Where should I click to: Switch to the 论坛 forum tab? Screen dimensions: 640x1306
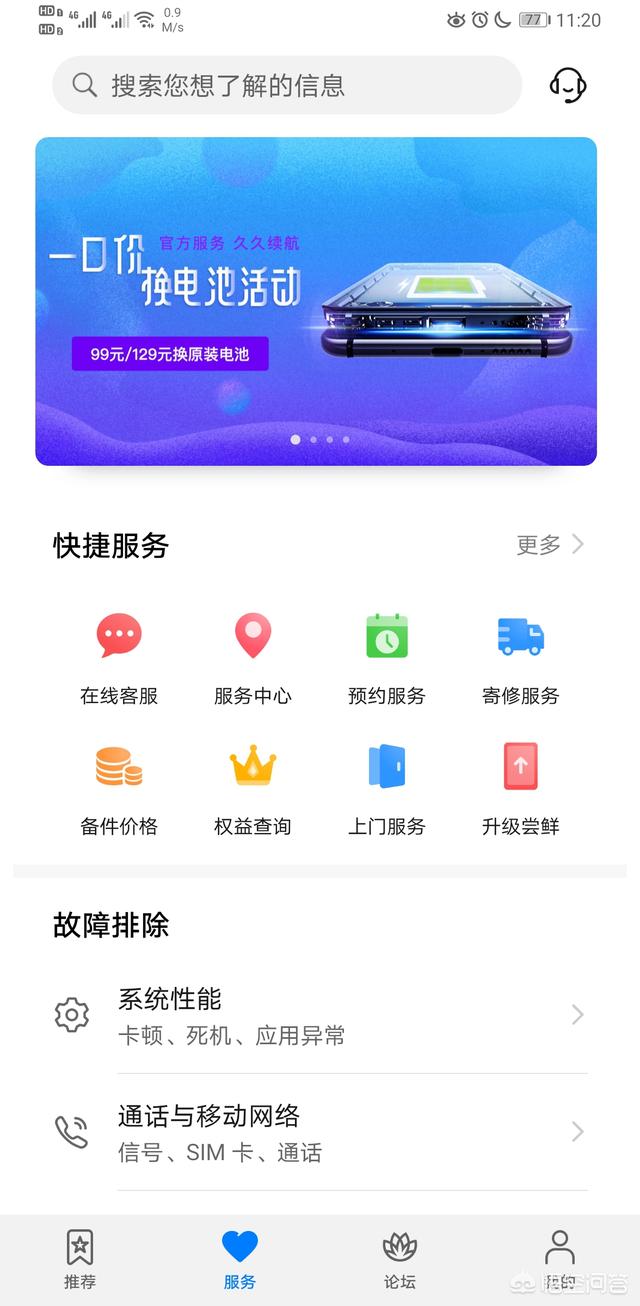[400, 1260]
